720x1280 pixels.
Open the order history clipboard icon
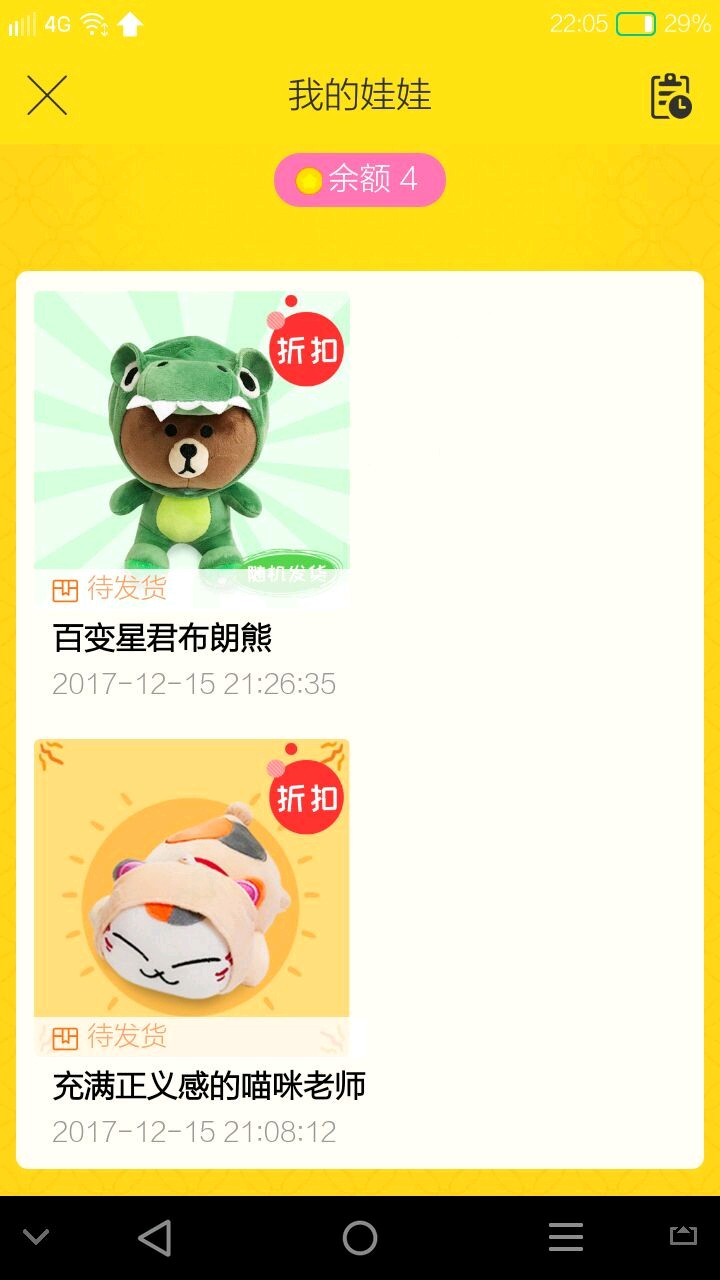(x=670, y=96)
